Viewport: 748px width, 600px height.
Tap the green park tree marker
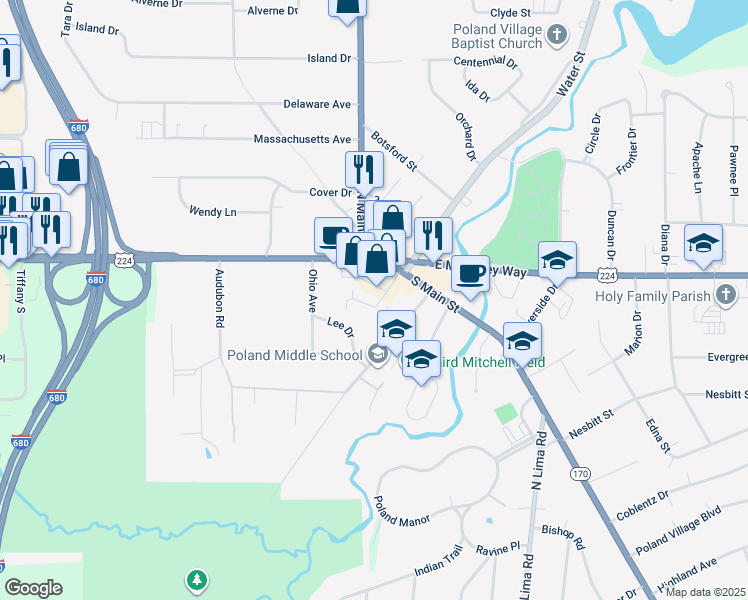coord(198,579)
